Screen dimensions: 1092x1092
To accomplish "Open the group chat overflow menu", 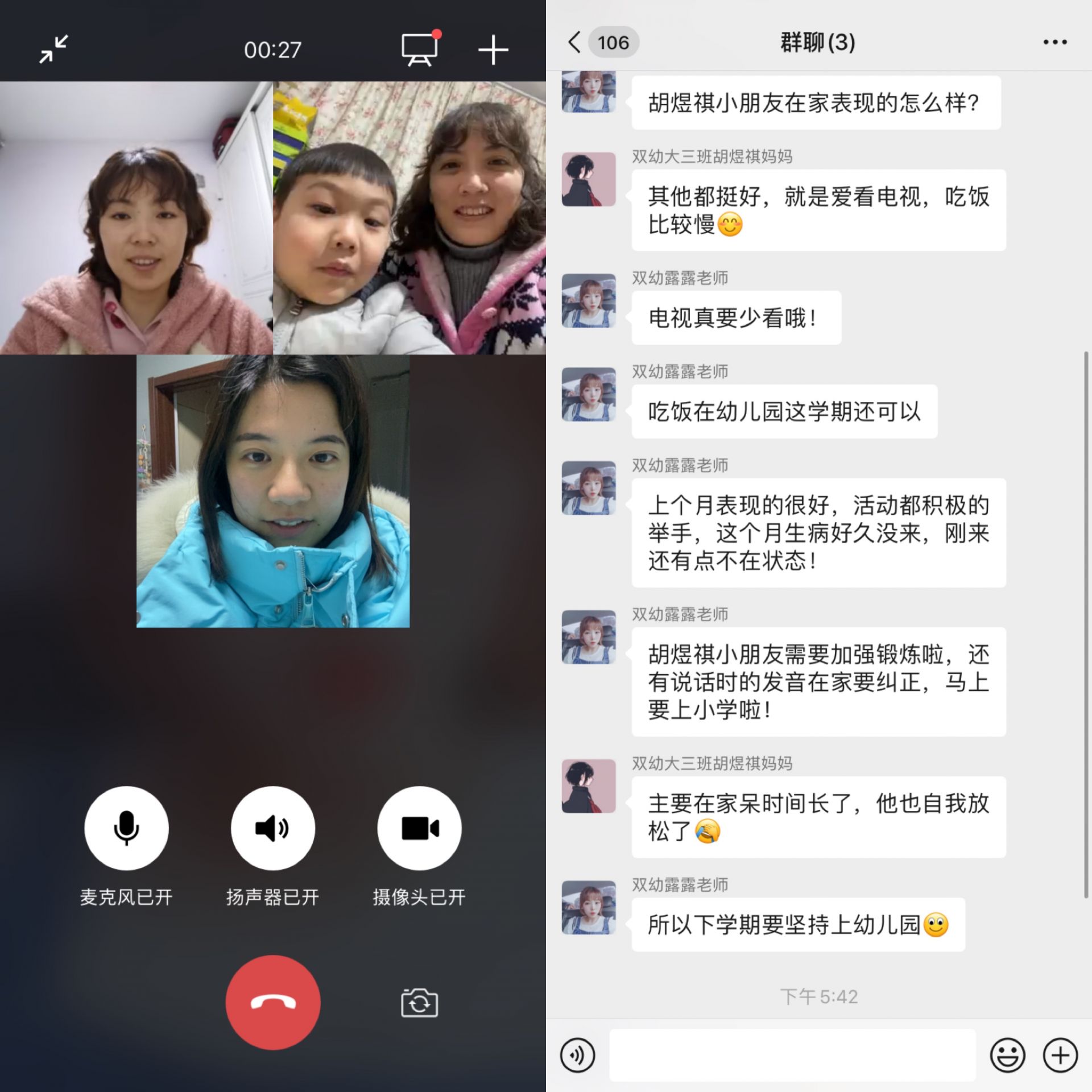I will [1055, 42].
